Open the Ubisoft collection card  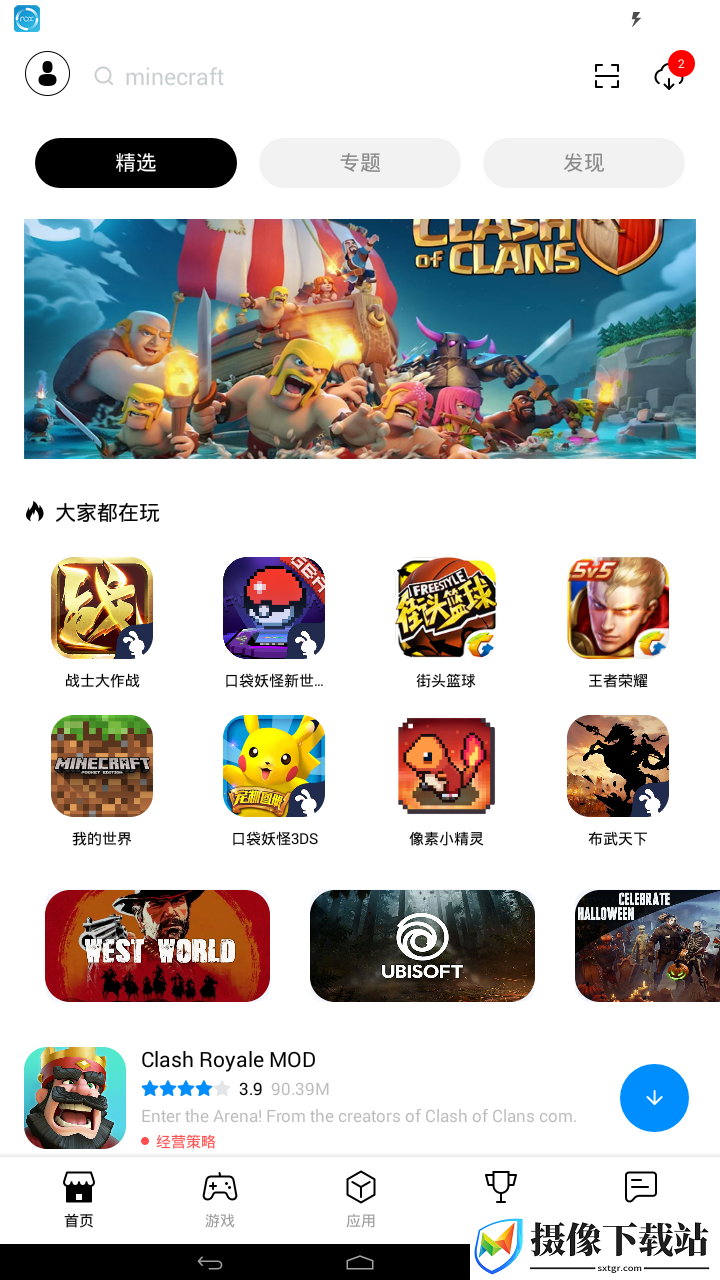pos(422,946)
